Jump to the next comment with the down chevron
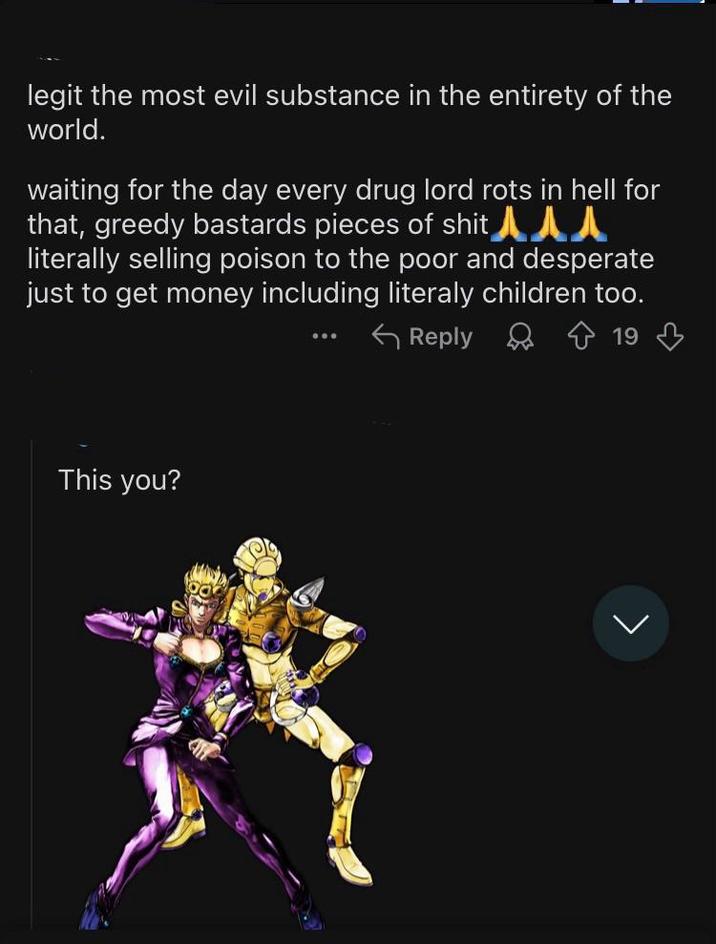The image size is (716, 944). 630,623
